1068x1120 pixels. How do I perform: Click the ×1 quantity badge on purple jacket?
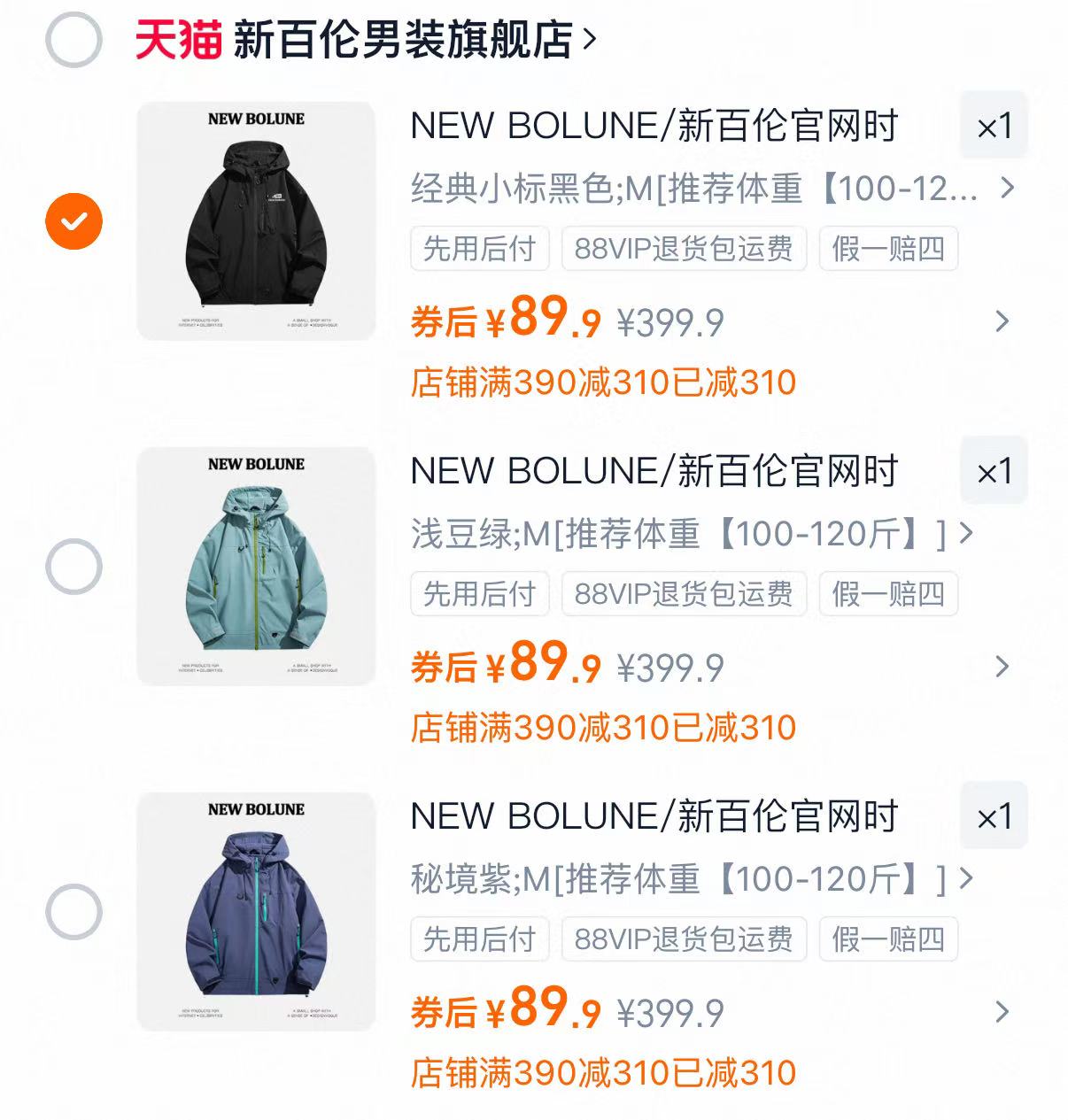tap(994, 816)
